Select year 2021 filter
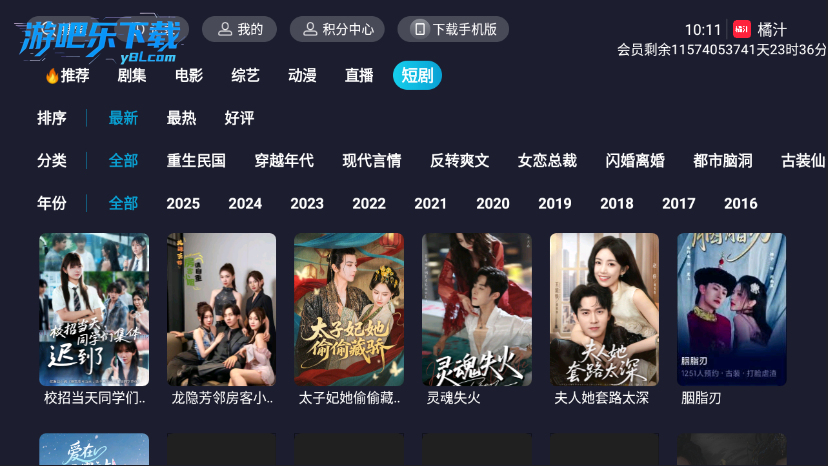Viewport: 828px width, 466px height. (x=431, y=203)
